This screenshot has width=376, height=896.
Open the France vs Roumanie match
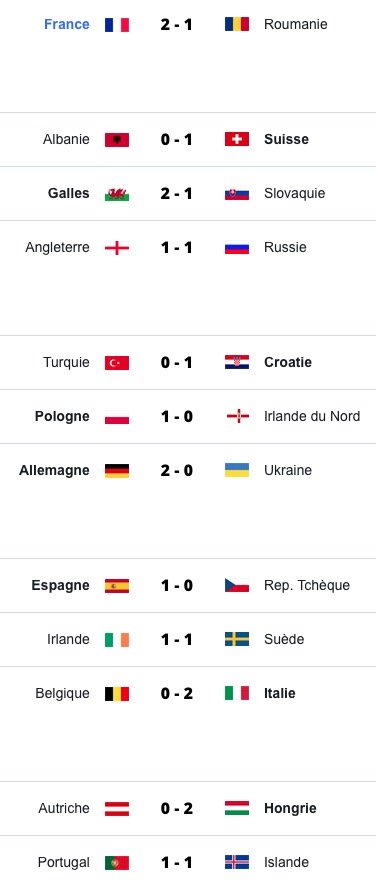point(188,25)
